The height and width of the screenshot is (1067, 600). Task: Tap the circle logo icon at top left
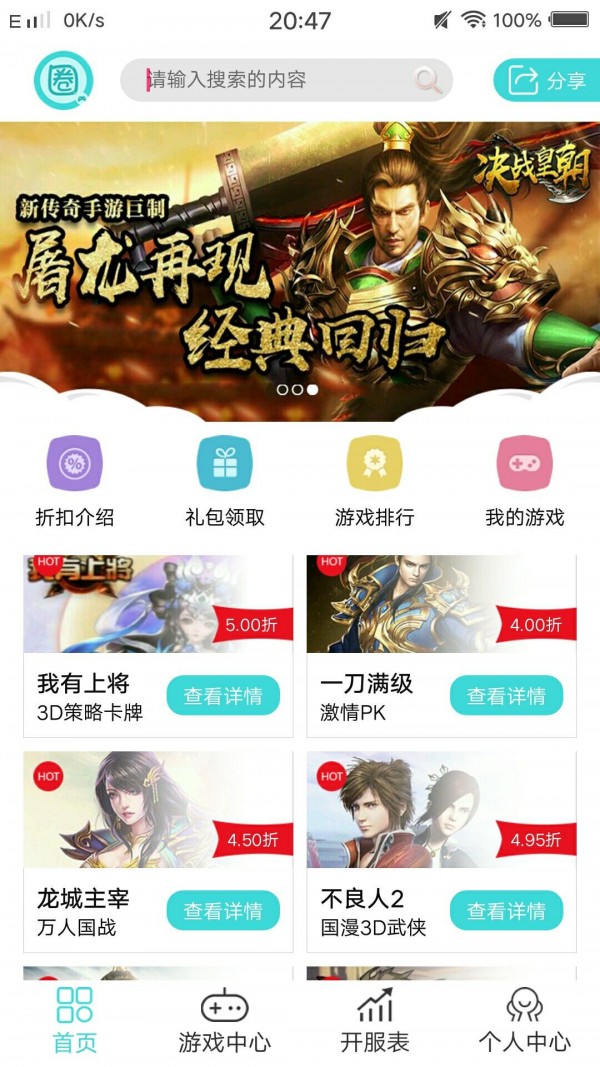(x=63, y=80)
